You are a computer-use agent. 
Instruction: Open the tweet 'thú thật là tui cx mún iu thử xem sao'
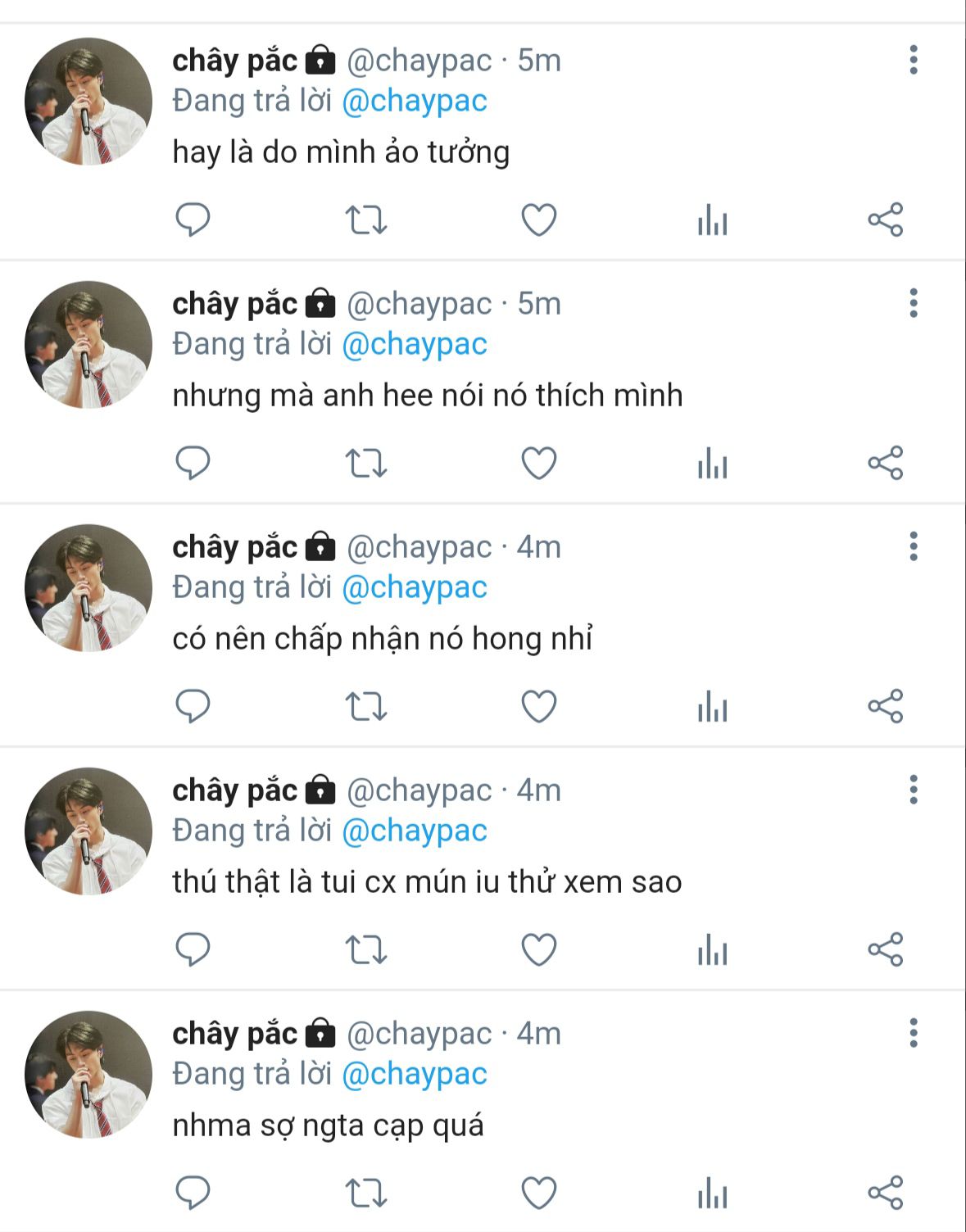click(426, 882)
